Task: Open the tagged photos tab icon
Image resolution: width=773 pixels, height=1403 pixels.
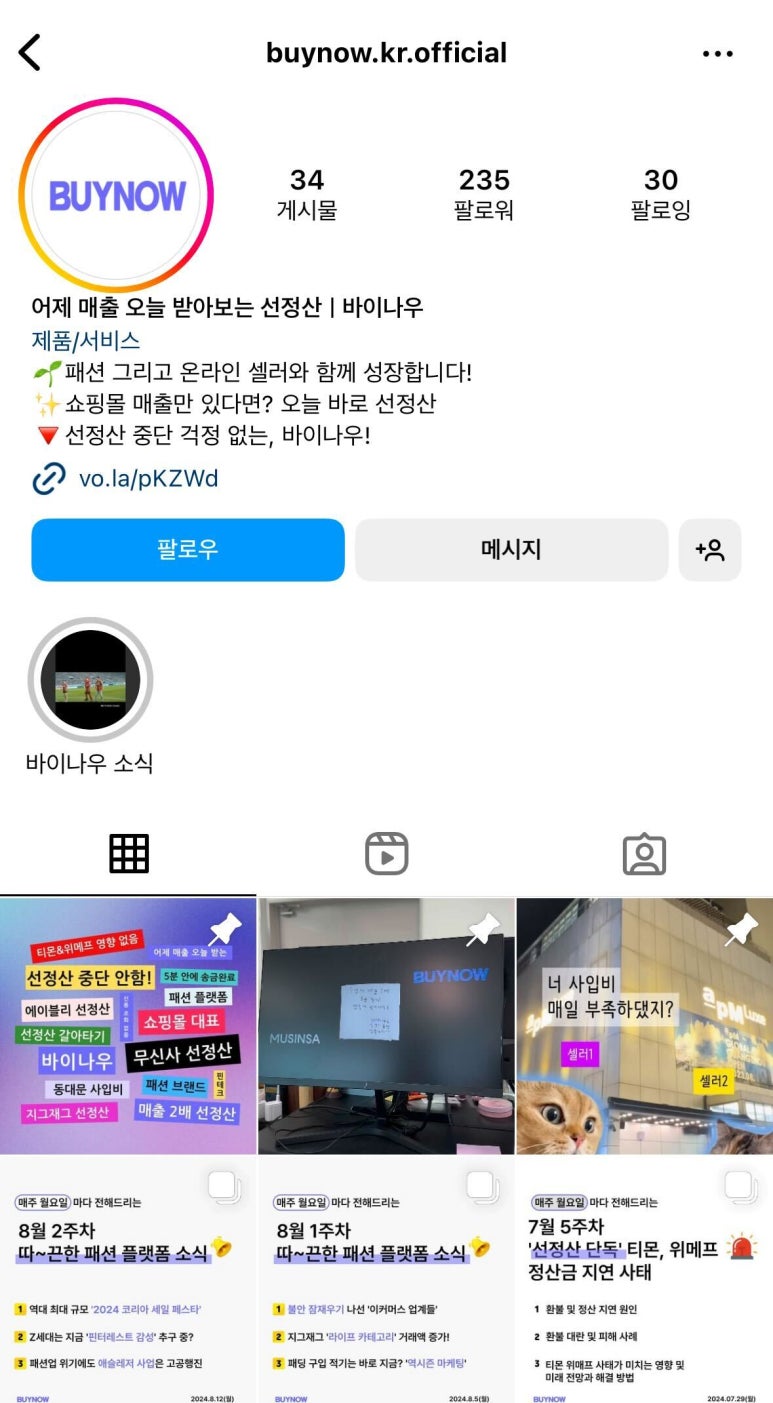Action: (x=644, y=853)
